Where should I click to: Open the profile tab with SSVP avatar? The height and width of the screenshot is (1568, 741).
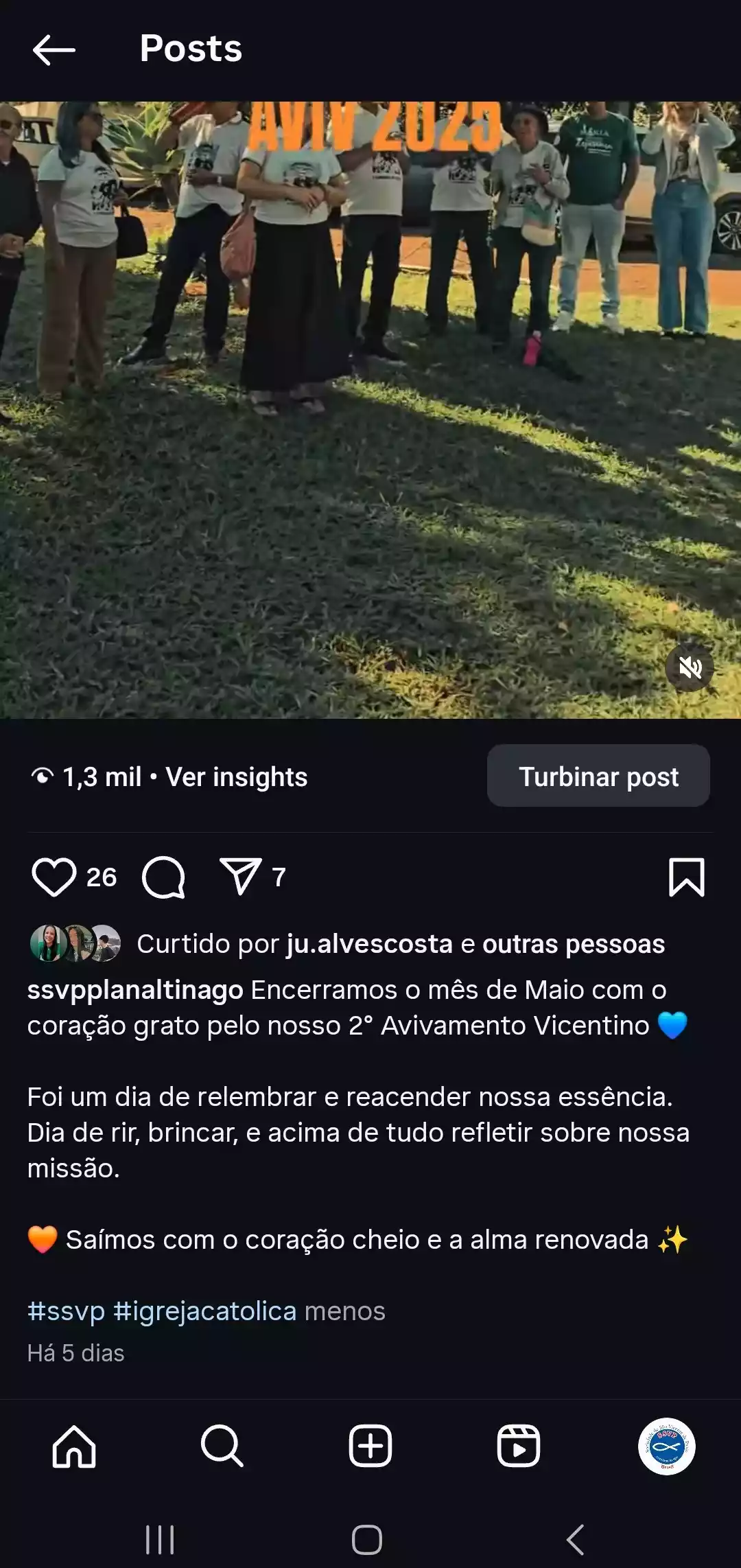pos(666,1446)
